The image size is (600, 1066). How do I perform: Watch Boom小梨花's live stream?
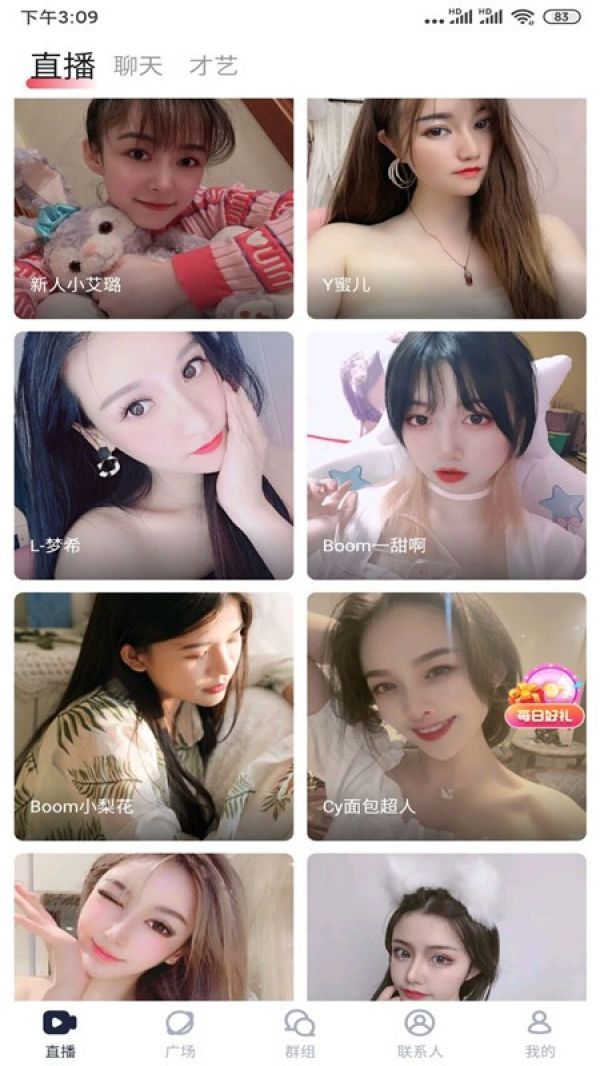click(153, 716)
